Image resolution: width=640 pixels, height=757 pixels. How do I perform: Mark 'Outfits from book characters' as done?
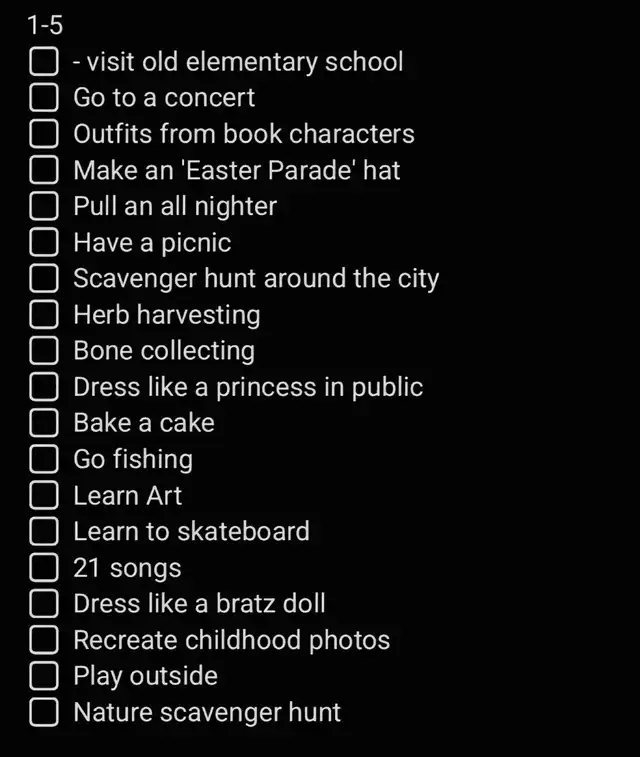coord(43,134)
